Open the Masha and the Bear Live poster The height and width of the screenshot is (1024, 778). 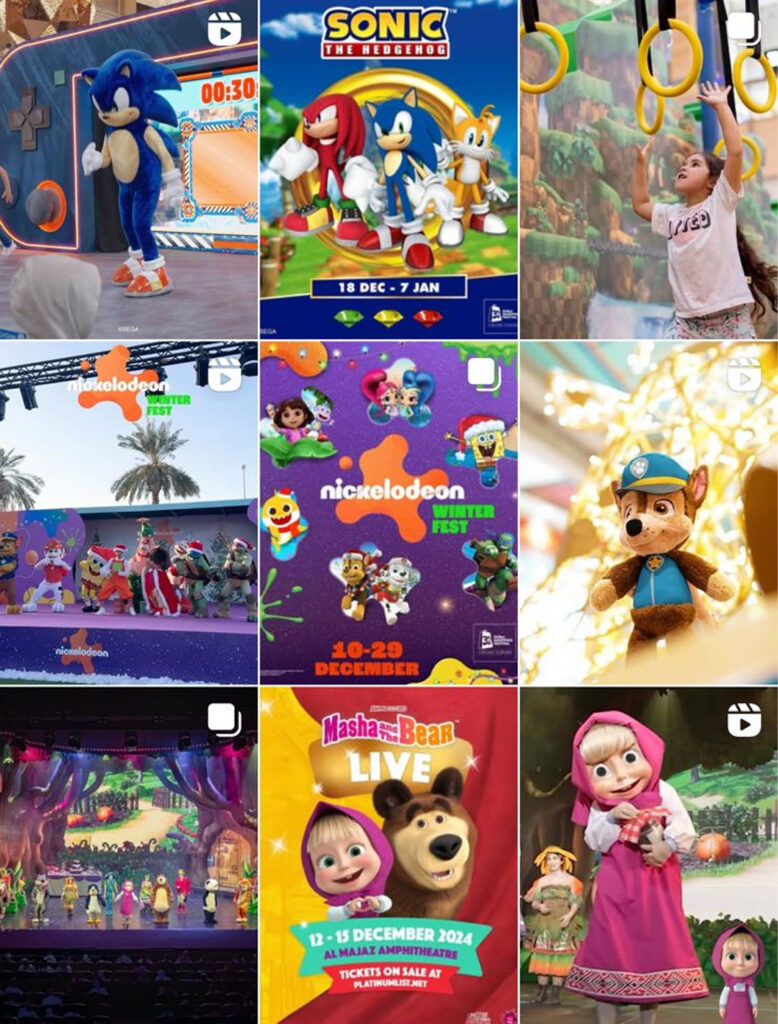(x=388, y=855)
